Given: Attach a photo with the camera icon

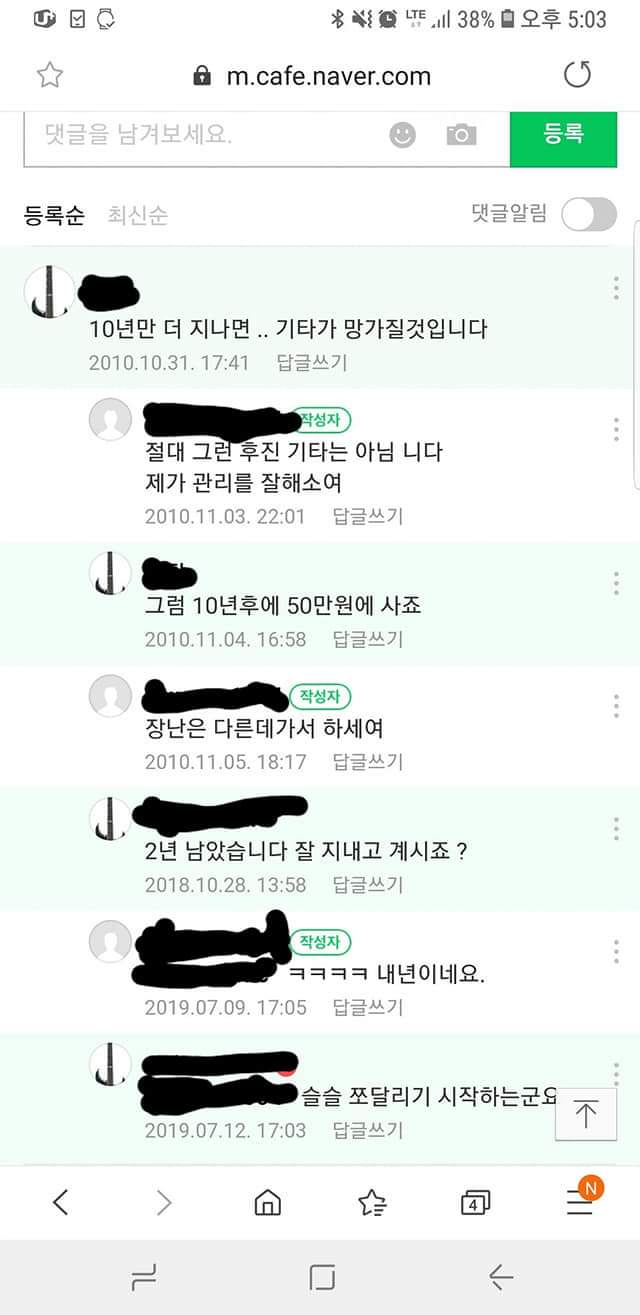Looking at the screenshot, I should [461, 135].
